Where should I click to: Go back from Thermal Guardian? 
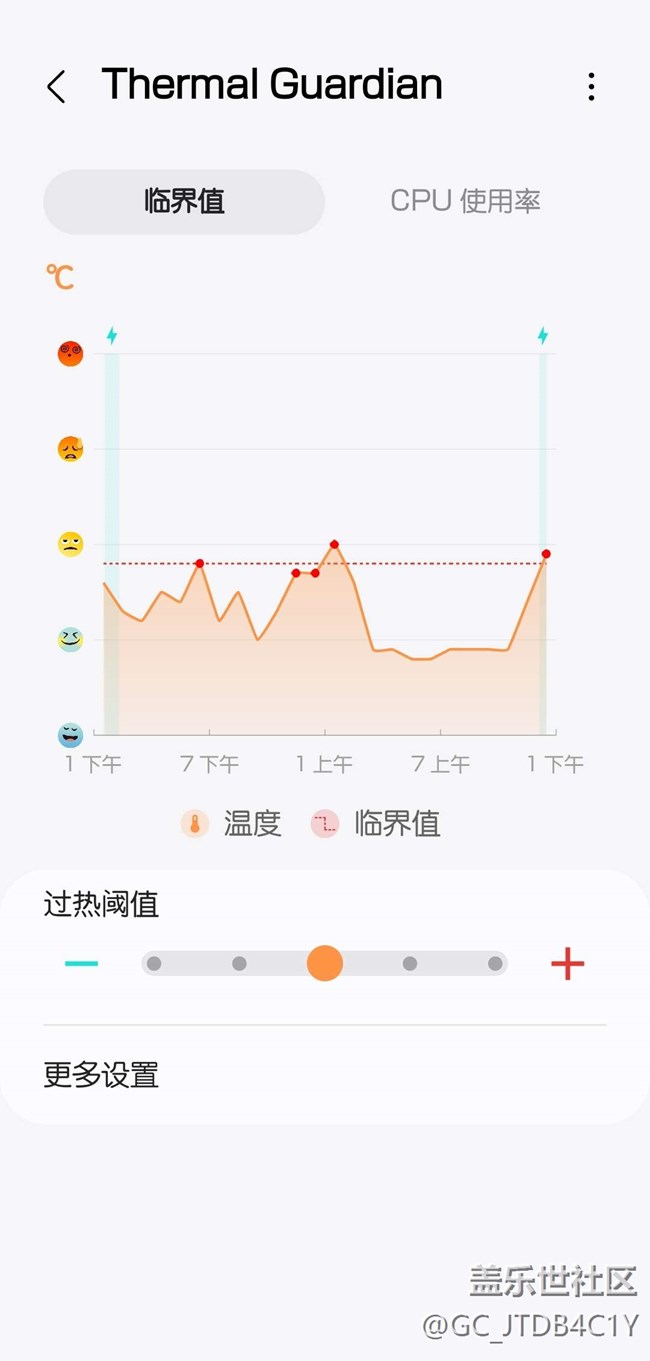tap(57, 87)
